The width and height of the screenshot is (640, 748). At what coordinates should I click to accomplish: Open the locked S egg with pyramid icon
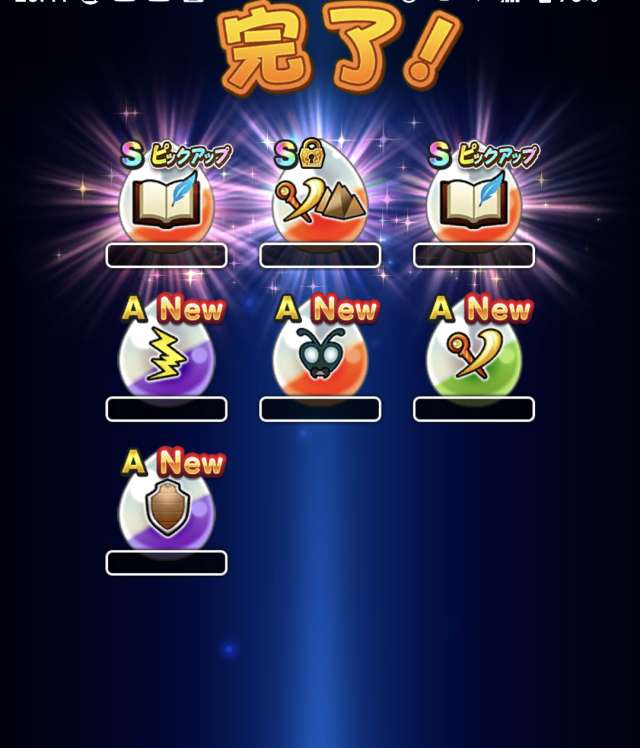[x=320, y=200]
